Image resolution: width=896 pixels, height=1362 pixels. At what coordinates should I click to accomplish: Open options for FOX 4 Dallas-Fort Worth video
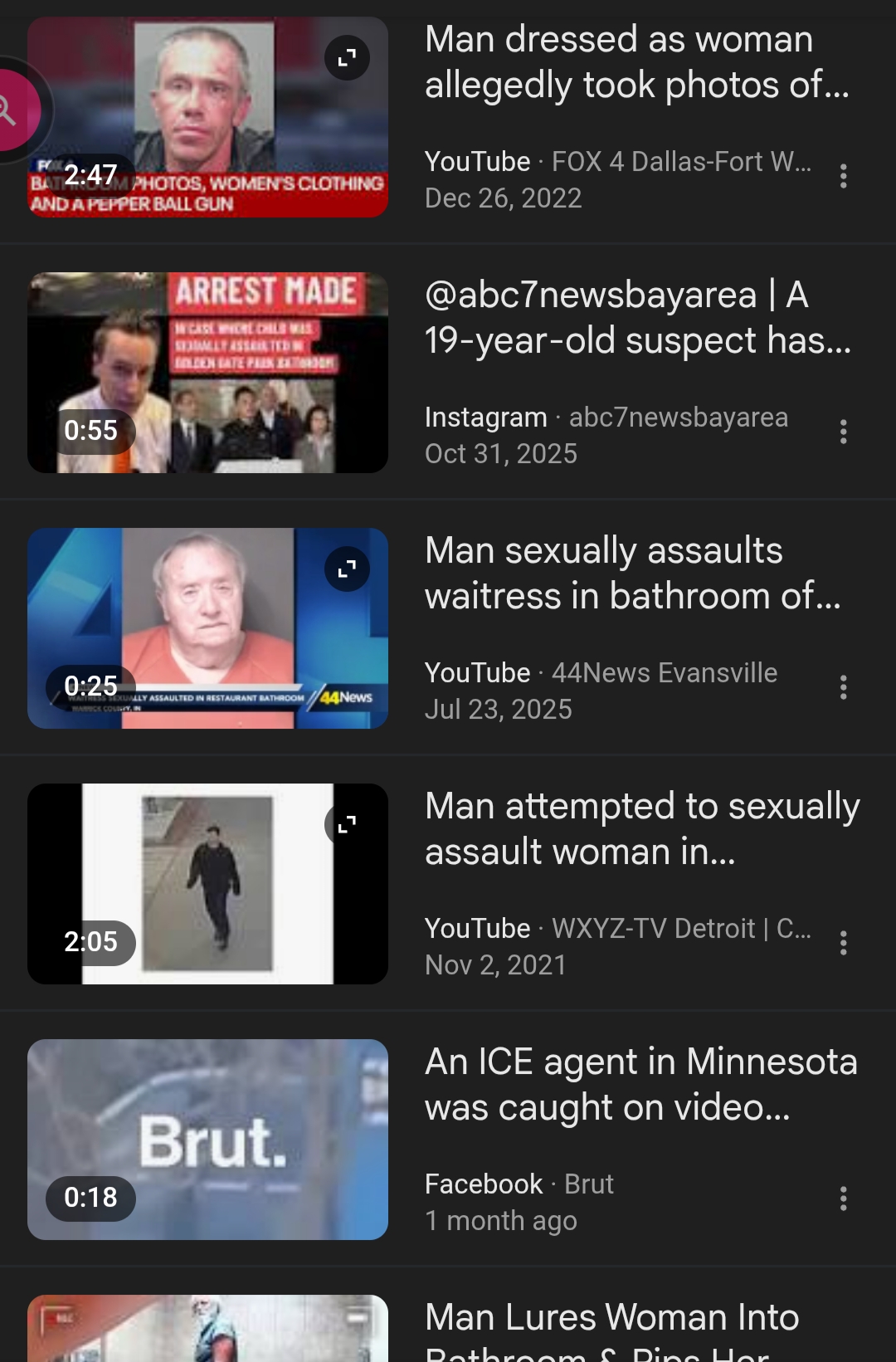843,176
